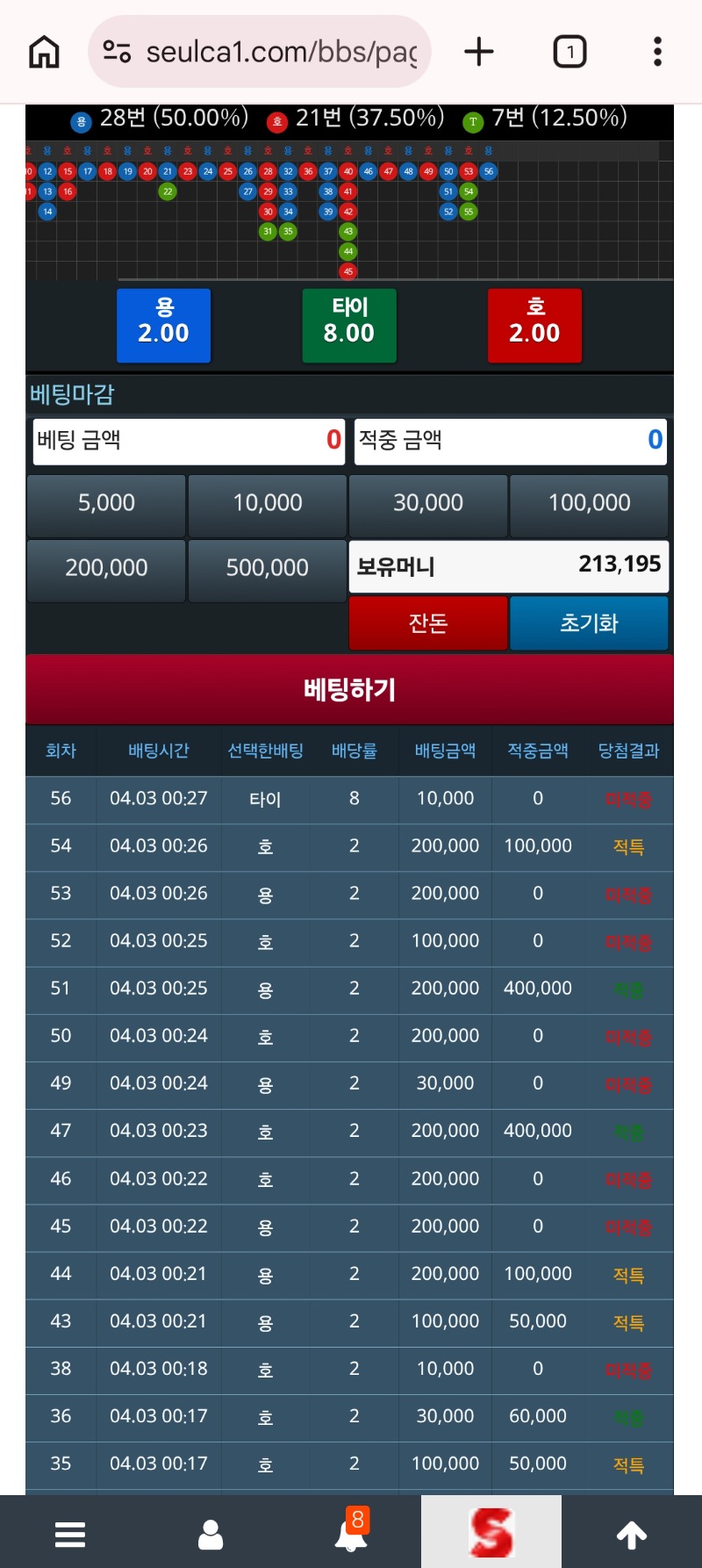The height and width of the screenshot is (1568, 702).
Task: Add 100,000 to the bet amount
Action: click(589, 505)
